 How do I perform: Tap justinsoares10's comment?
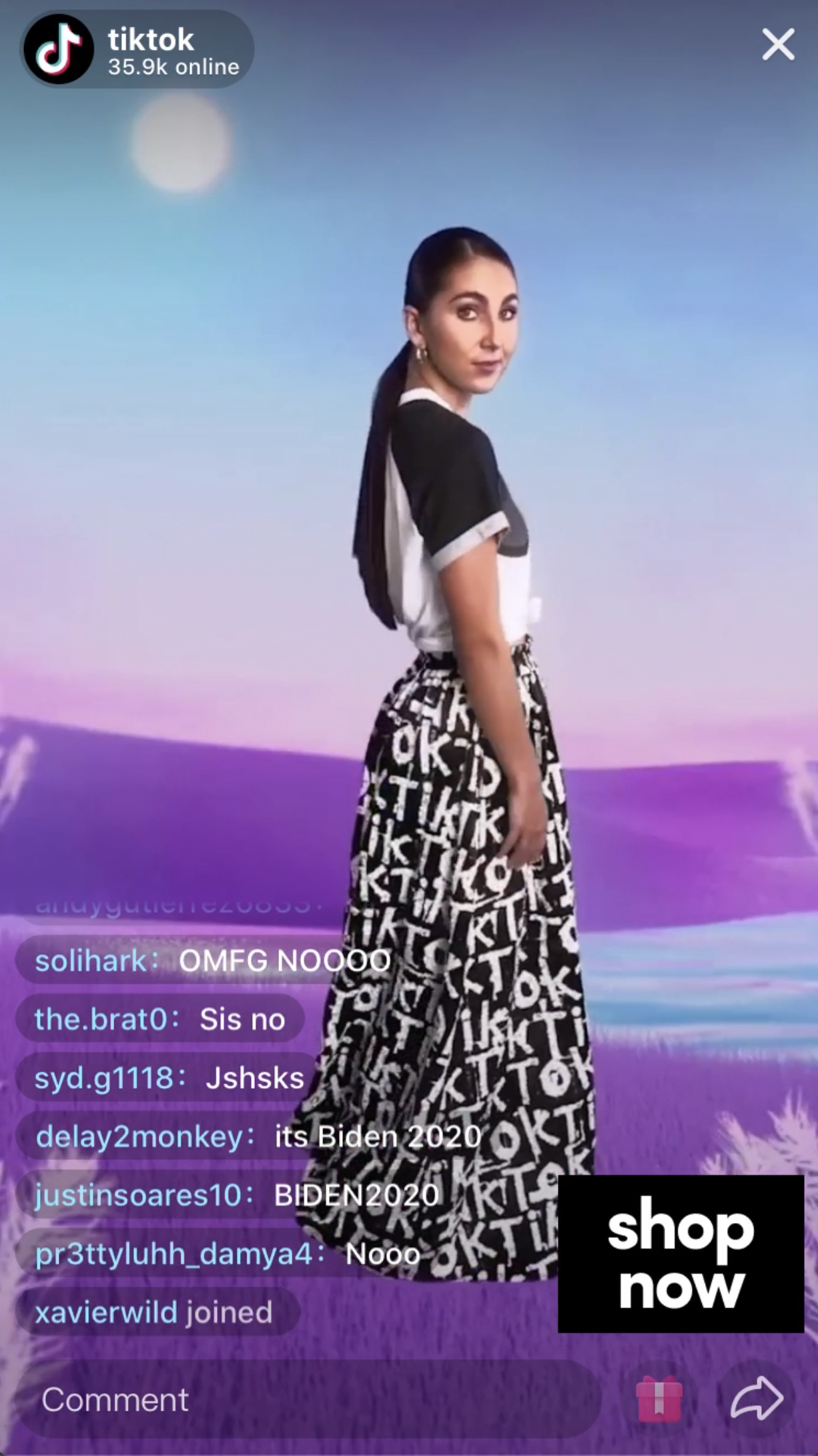point(237,1194)
